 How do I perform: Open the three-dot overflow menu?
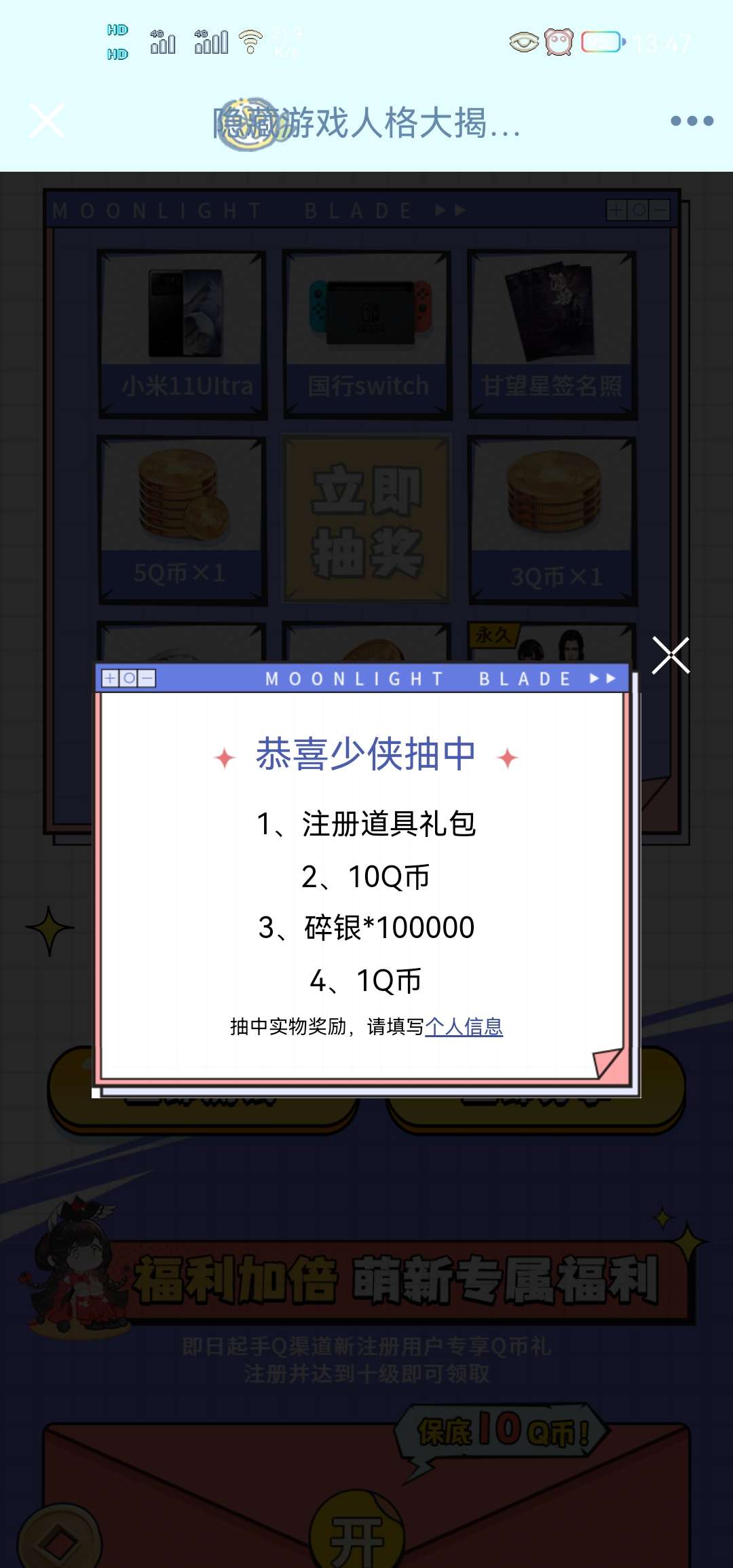pos(692,121)
